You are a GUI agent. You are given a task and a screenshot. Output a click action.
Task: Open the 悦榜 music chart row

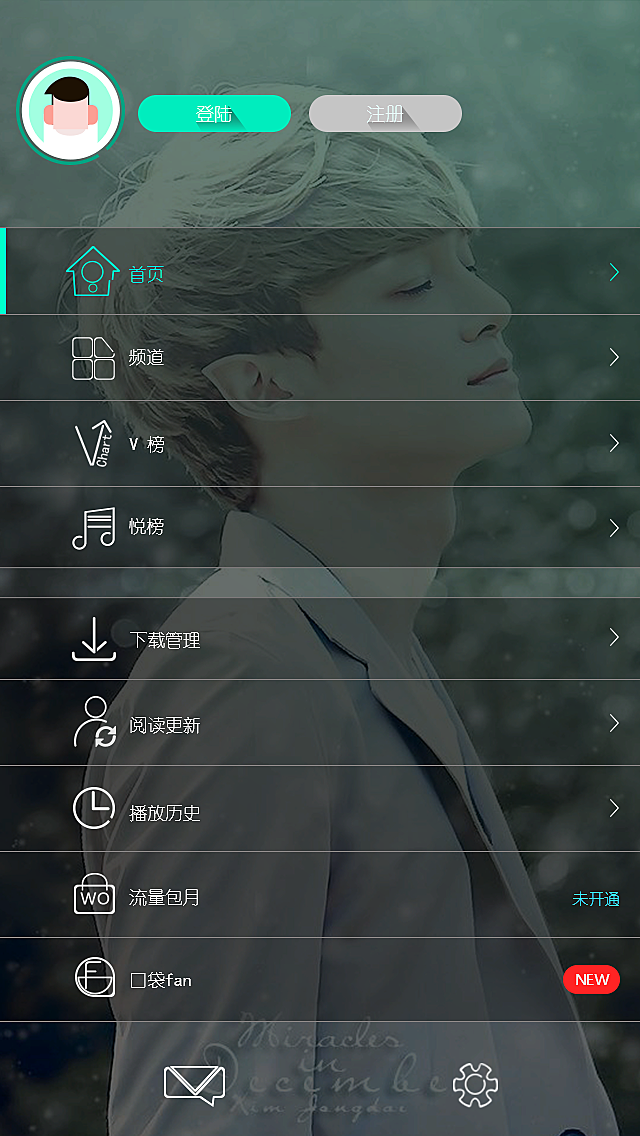tap(320, 527)
